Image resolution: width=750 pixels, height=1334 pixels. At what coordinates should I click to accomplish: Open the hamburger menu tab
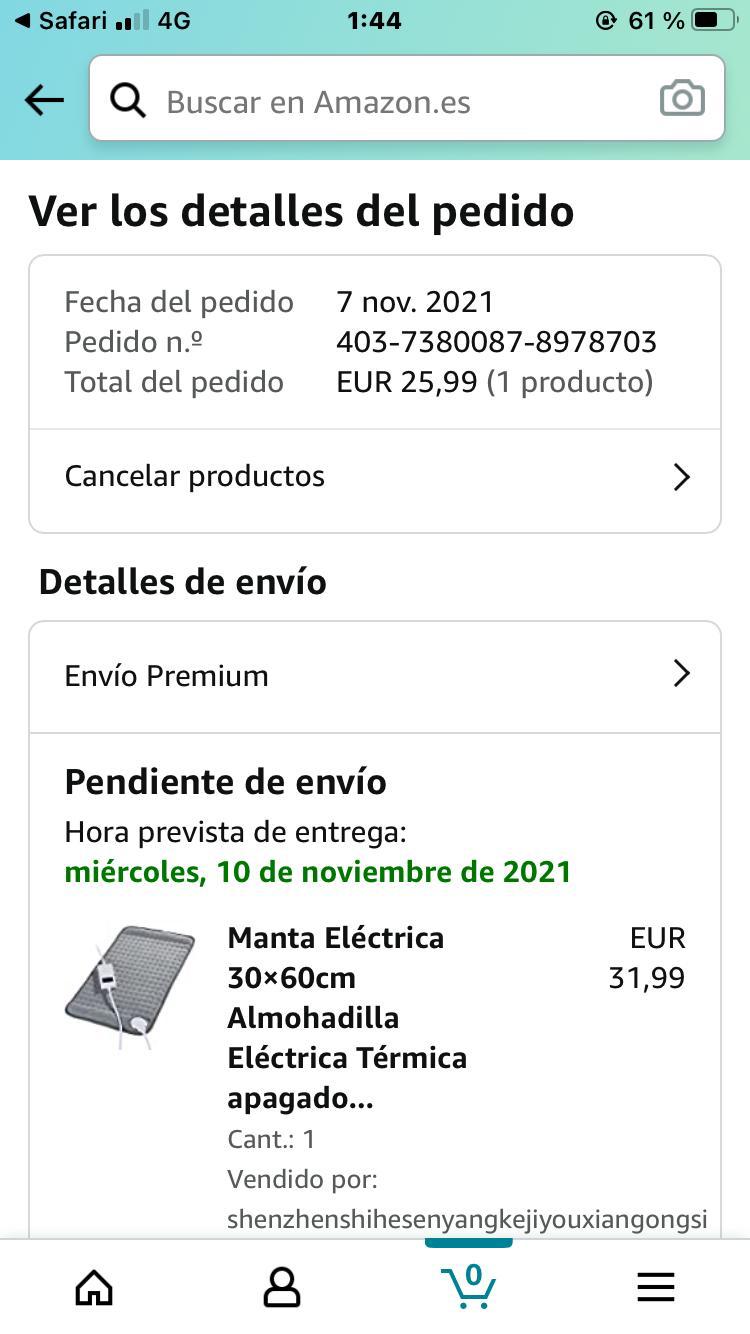pyautogui.click(x=656, y=1287)
